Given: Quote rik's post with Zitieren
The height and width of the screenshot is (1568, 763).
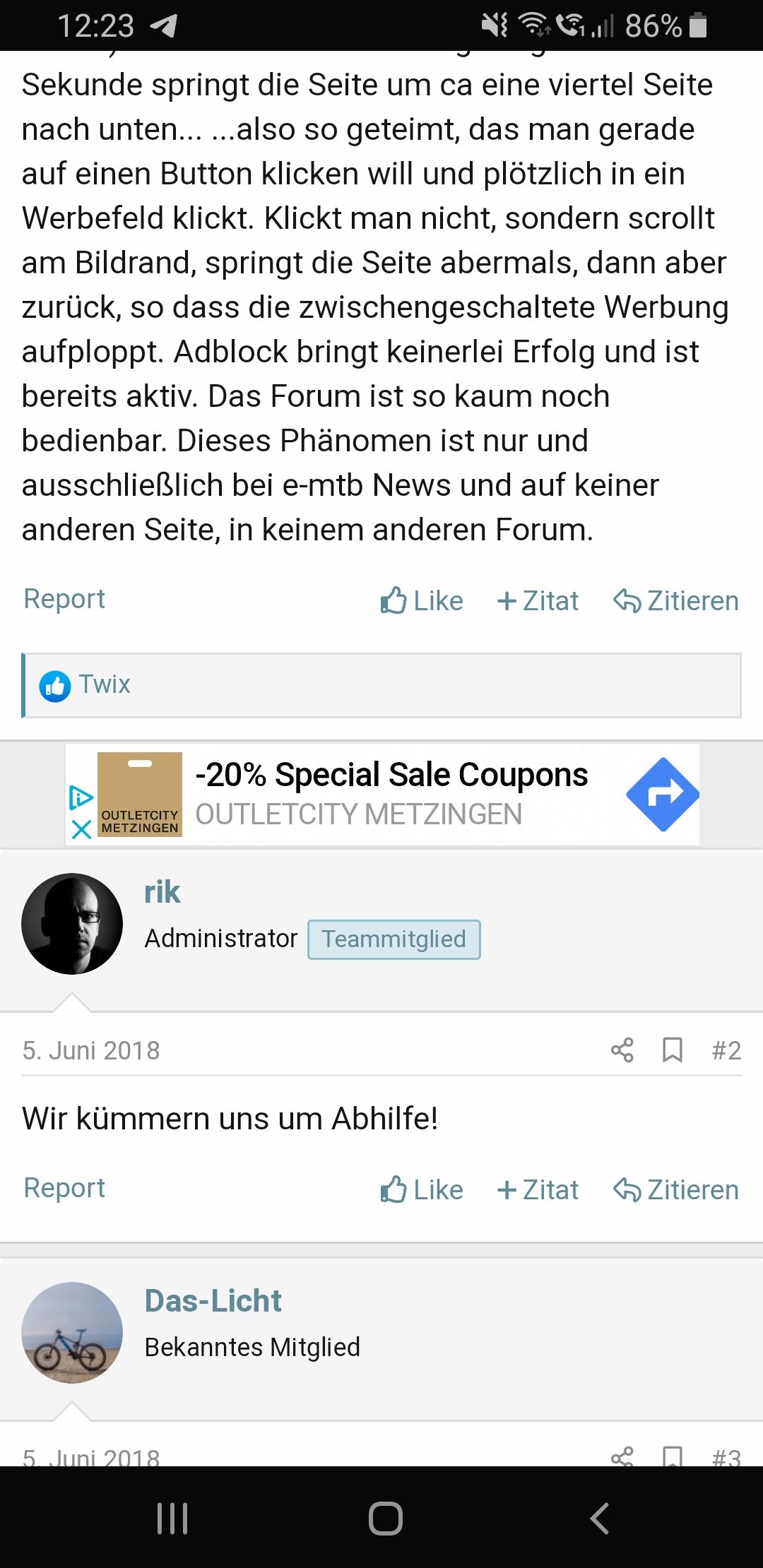Looking at the screenshot, I should [x=676, y=1189].
